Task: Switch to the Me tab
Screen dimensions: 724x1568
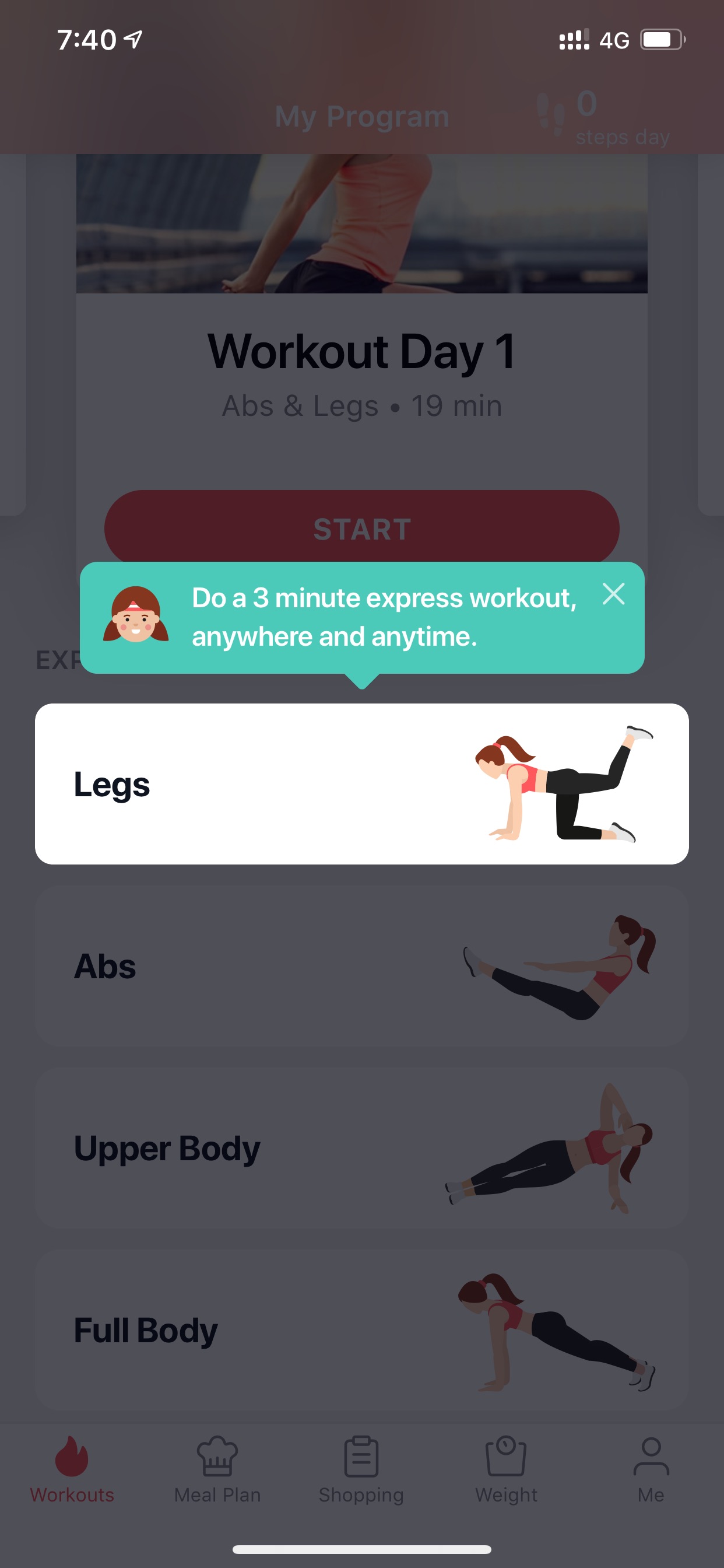Action: 651,1469
